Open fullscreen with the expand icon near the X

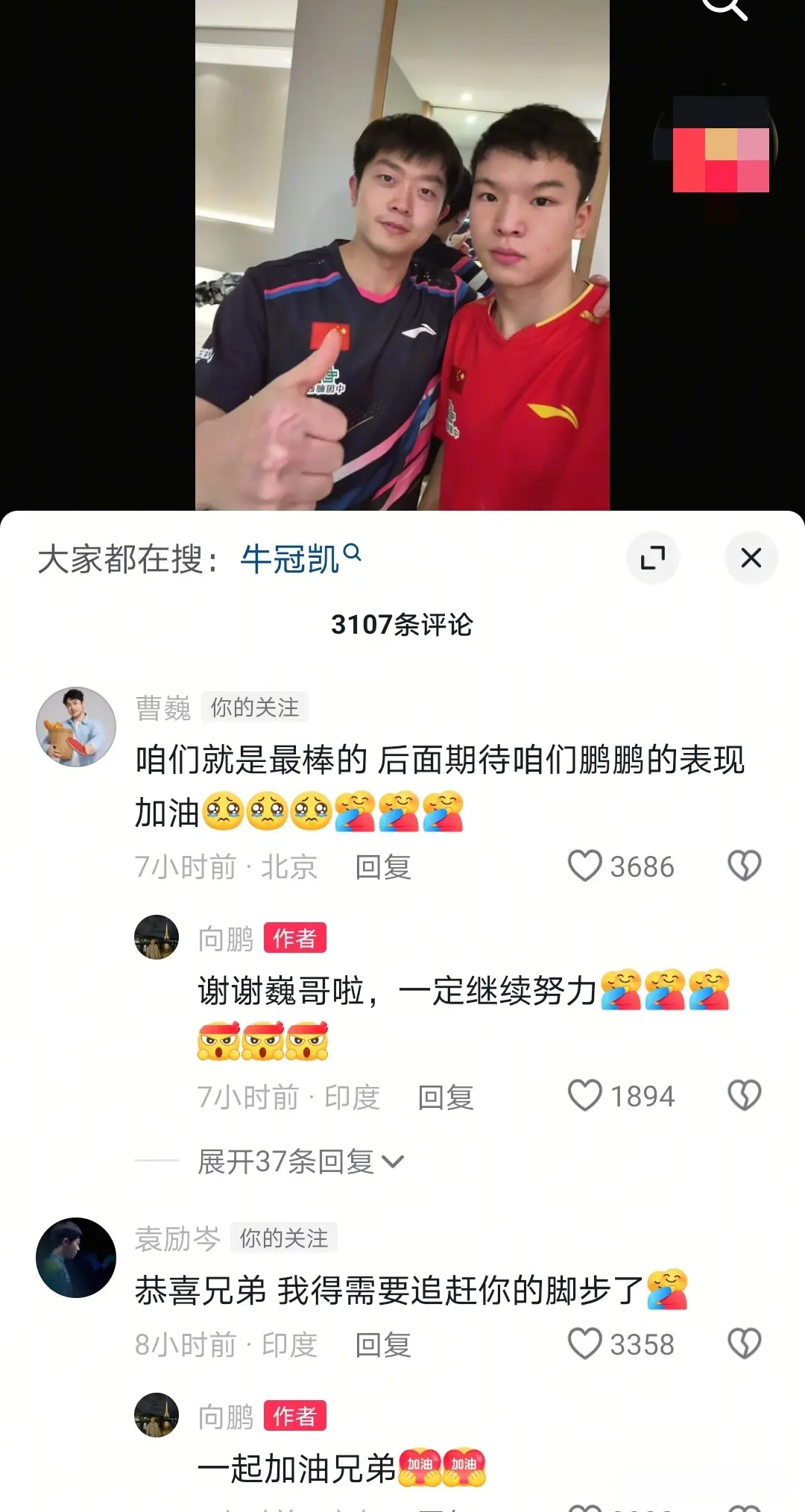(x=654, y=558)
